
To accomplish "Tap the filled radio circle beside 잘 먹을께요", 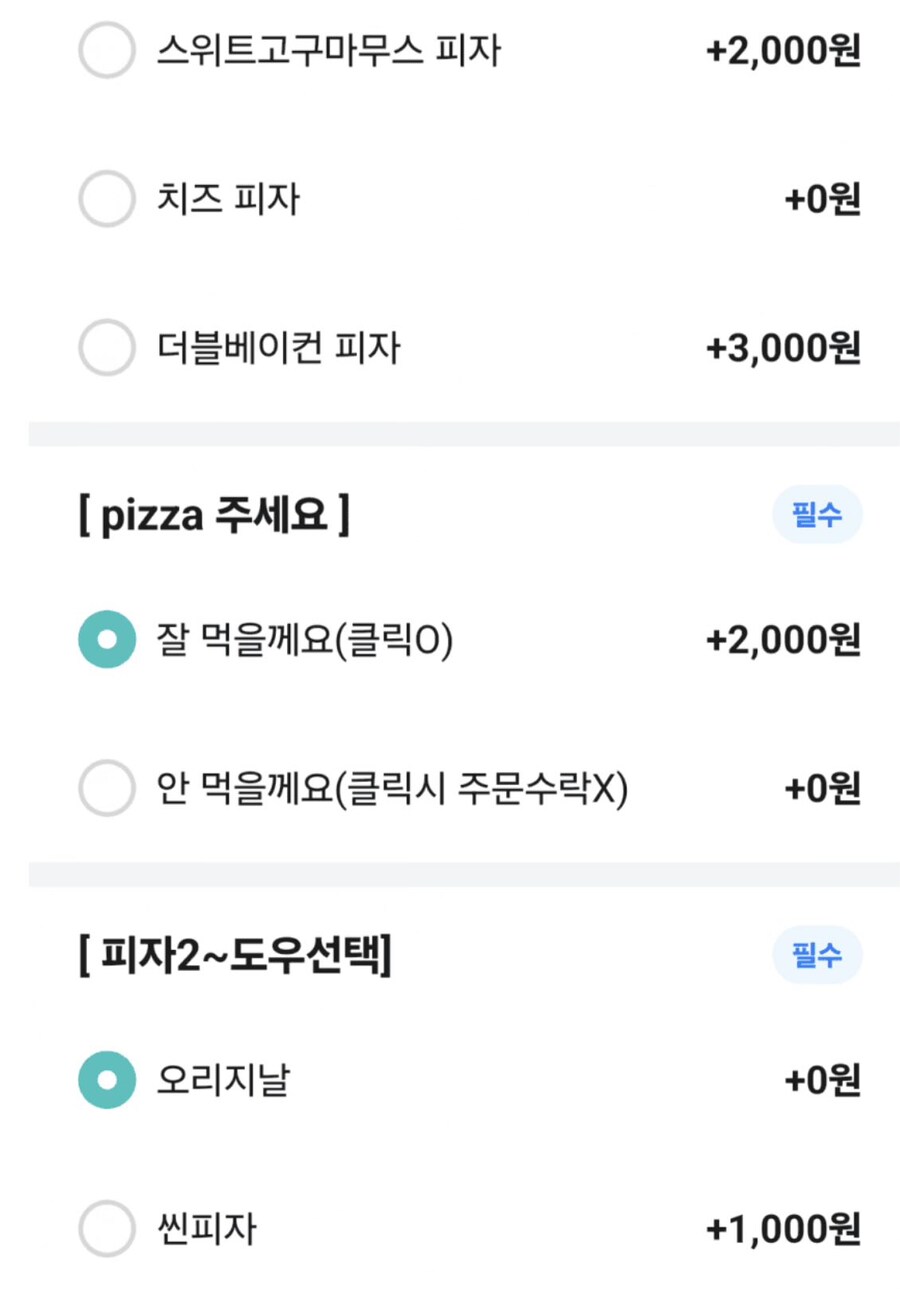I will [106, 638].
